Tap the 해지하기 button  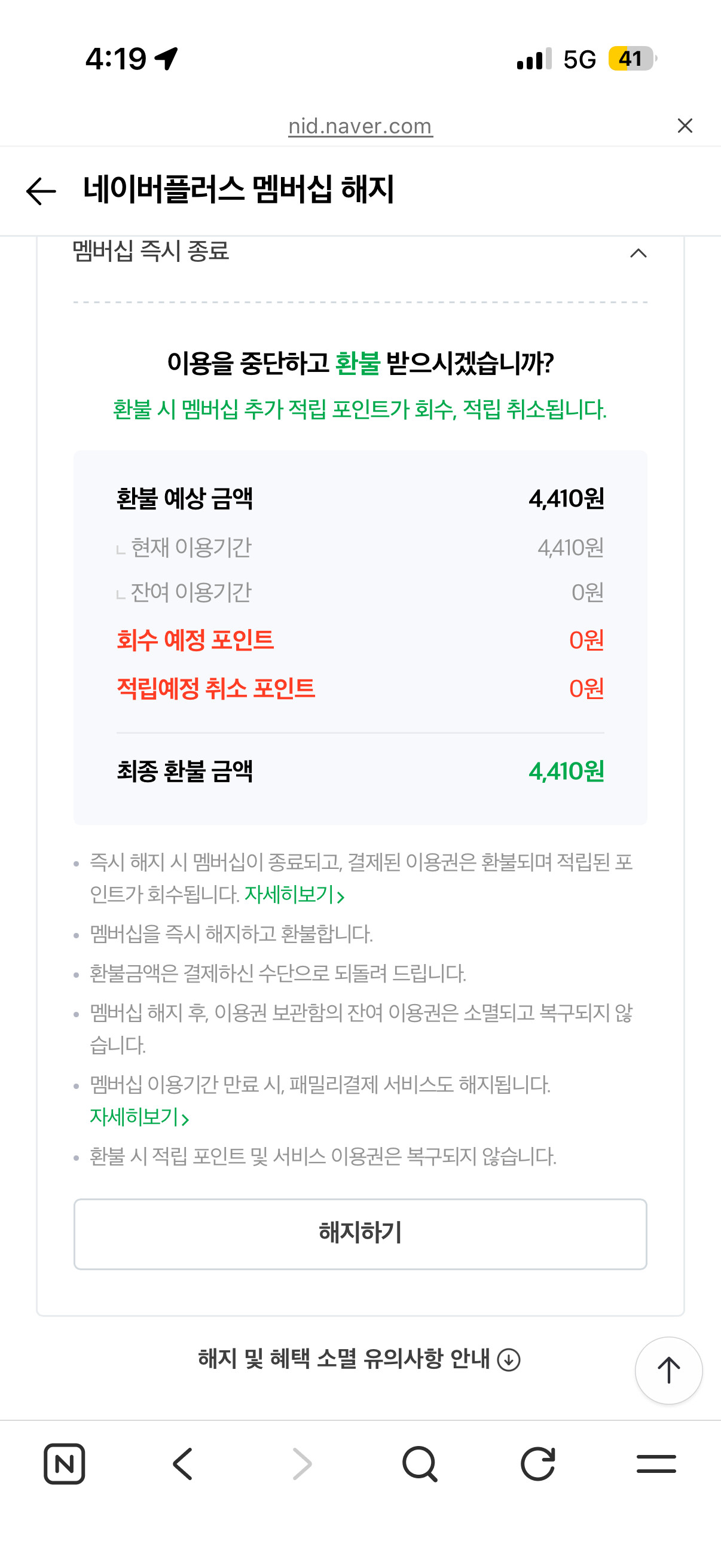[360, 1234]
